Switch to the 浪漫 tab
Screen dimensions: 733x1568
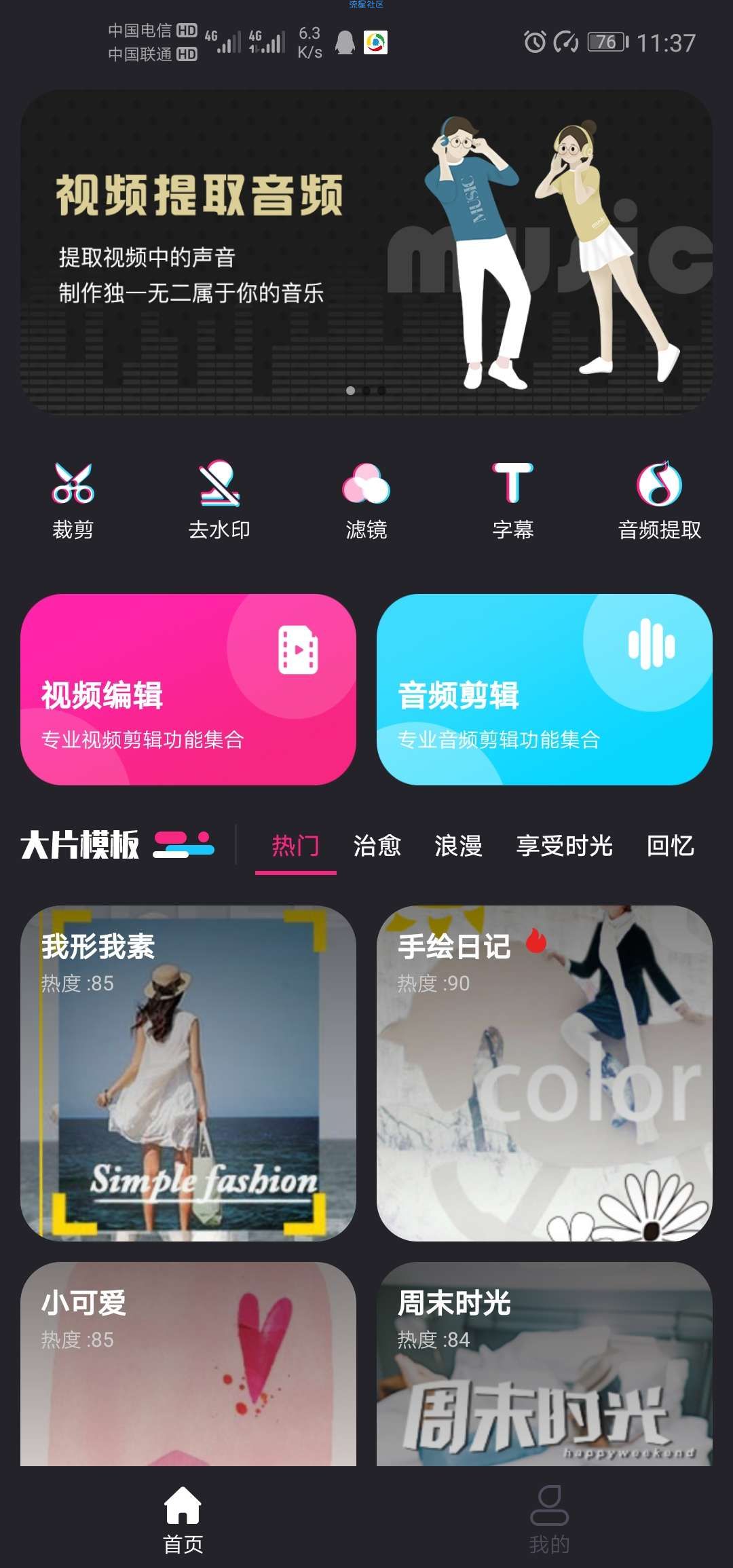[459, 846]
